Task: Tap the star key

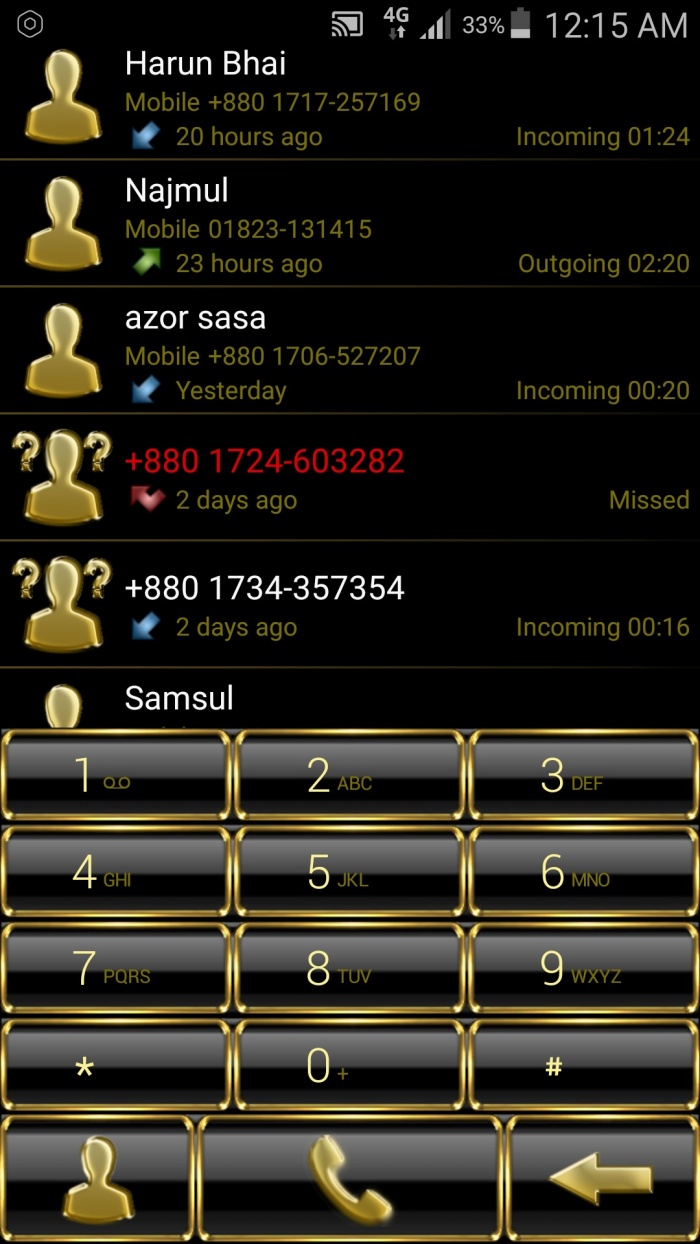Action: [115, 1066]
